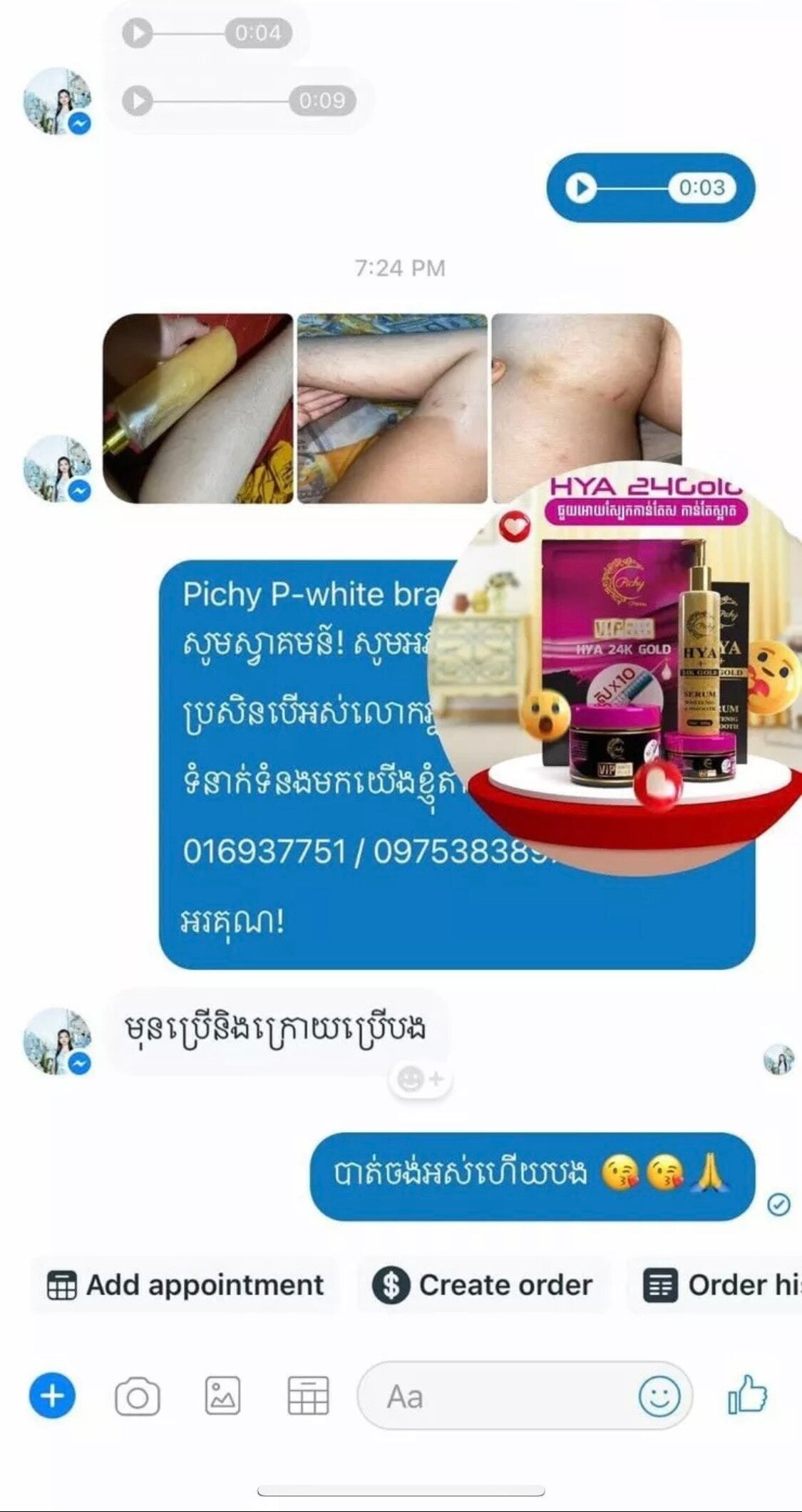Open the photo gallery picker

pos(222,1397)
